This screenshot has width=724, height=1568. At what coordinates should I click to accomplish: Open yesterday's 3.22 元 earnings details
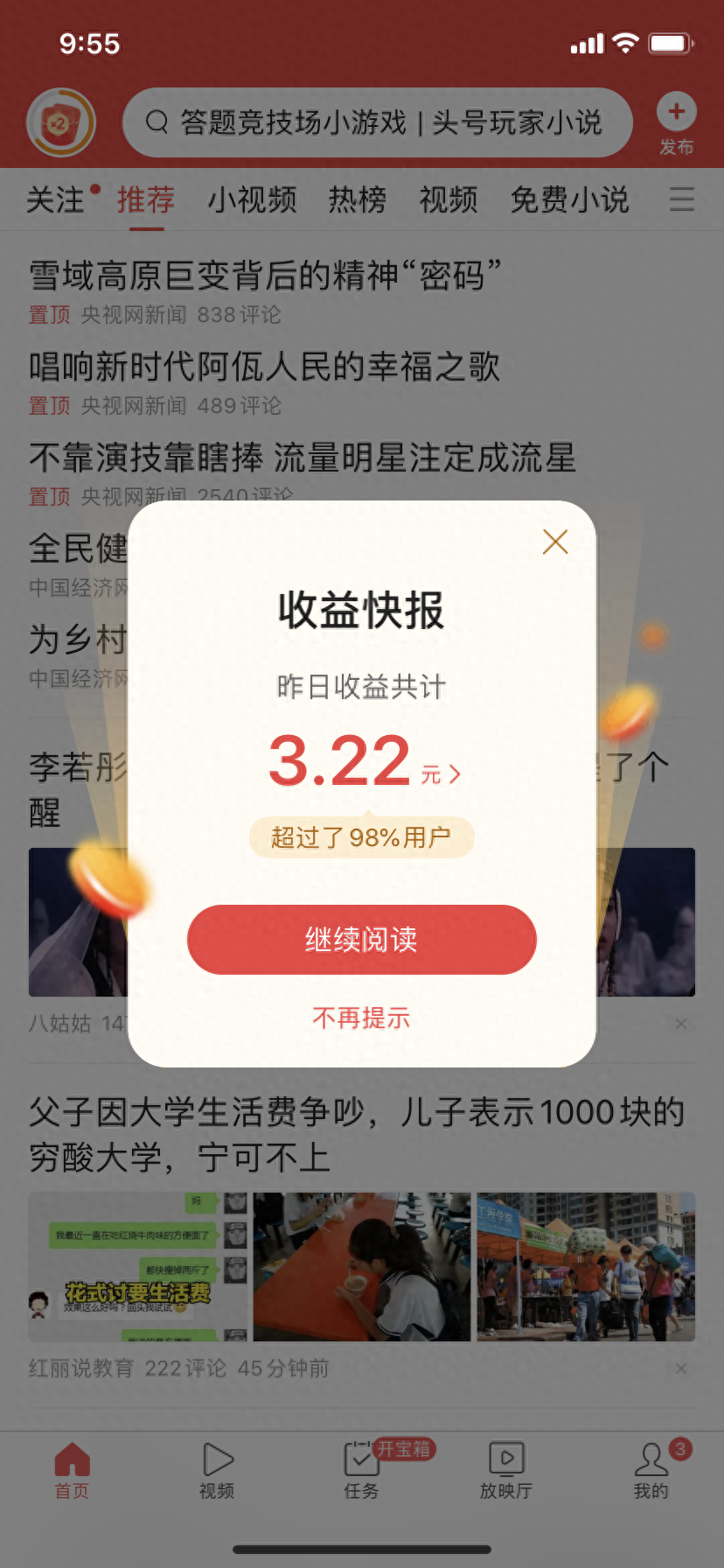[363, 763]
